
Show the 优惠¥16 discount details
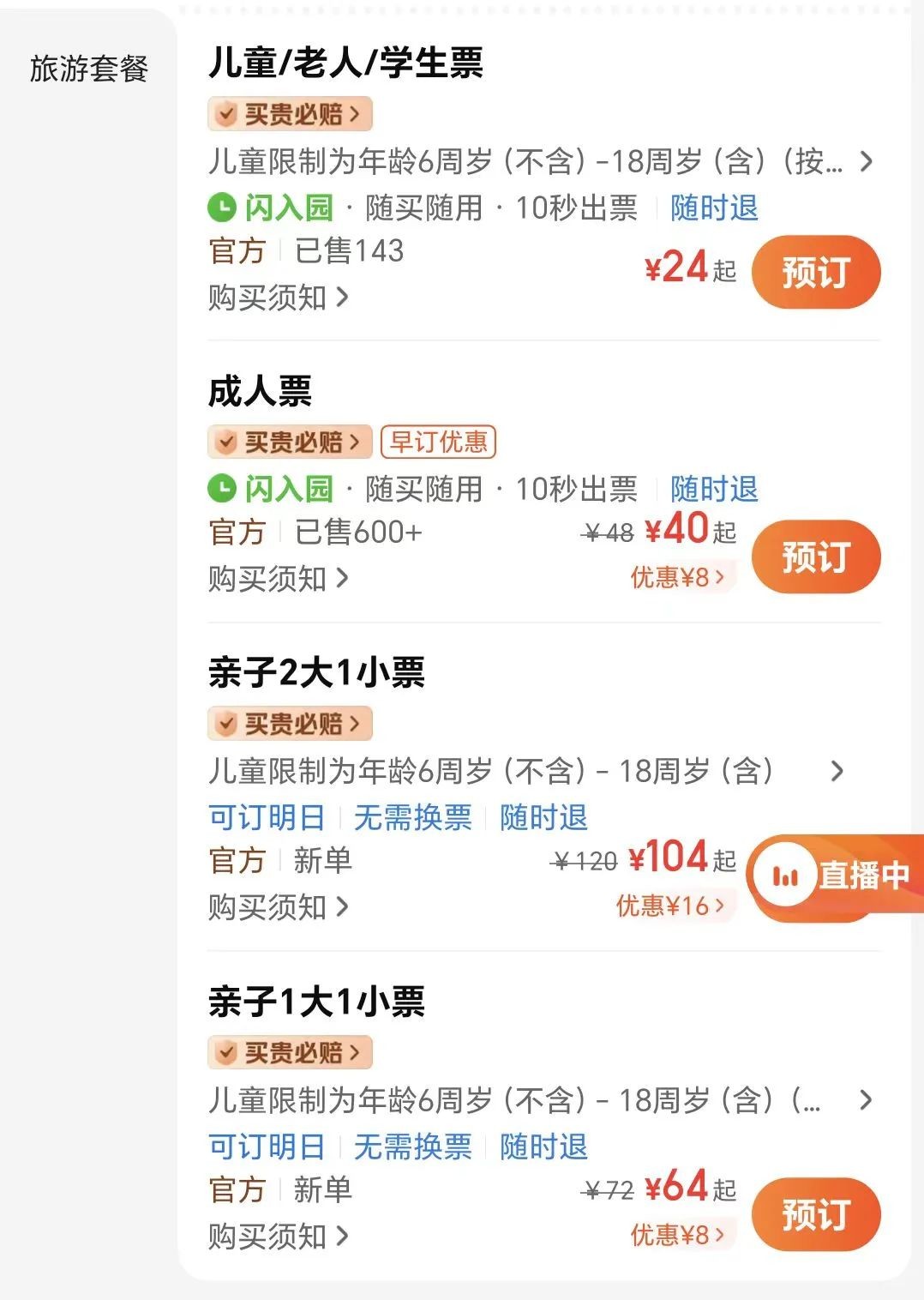point(670,906)
